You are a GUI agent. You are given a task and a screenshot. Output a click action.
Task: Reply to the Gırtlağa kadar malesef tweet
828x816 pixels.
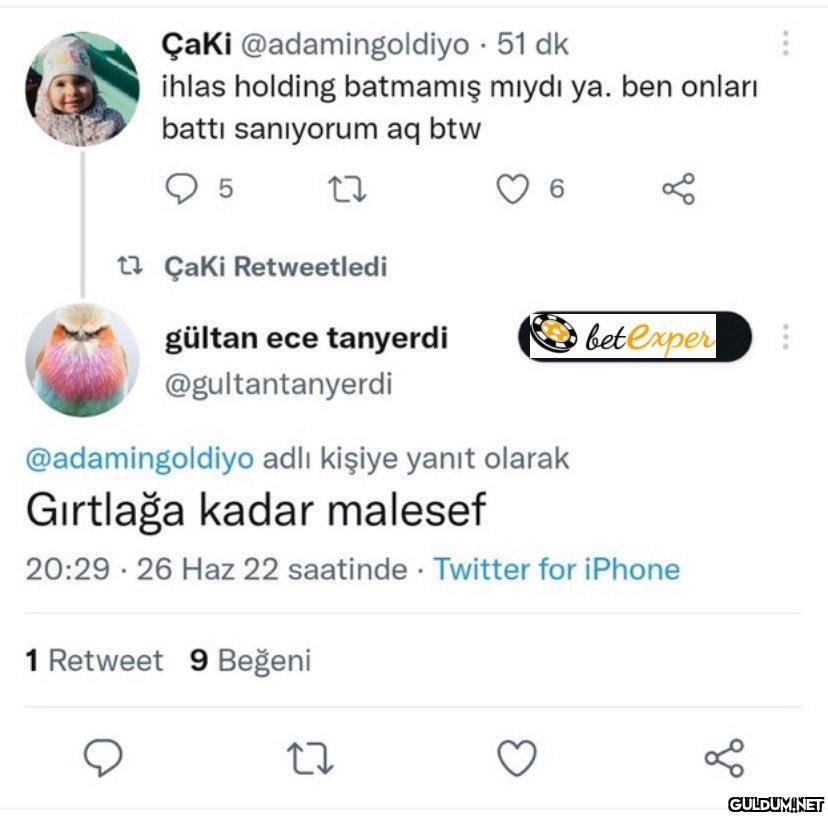pyautogui.click(x=102, y=759)
